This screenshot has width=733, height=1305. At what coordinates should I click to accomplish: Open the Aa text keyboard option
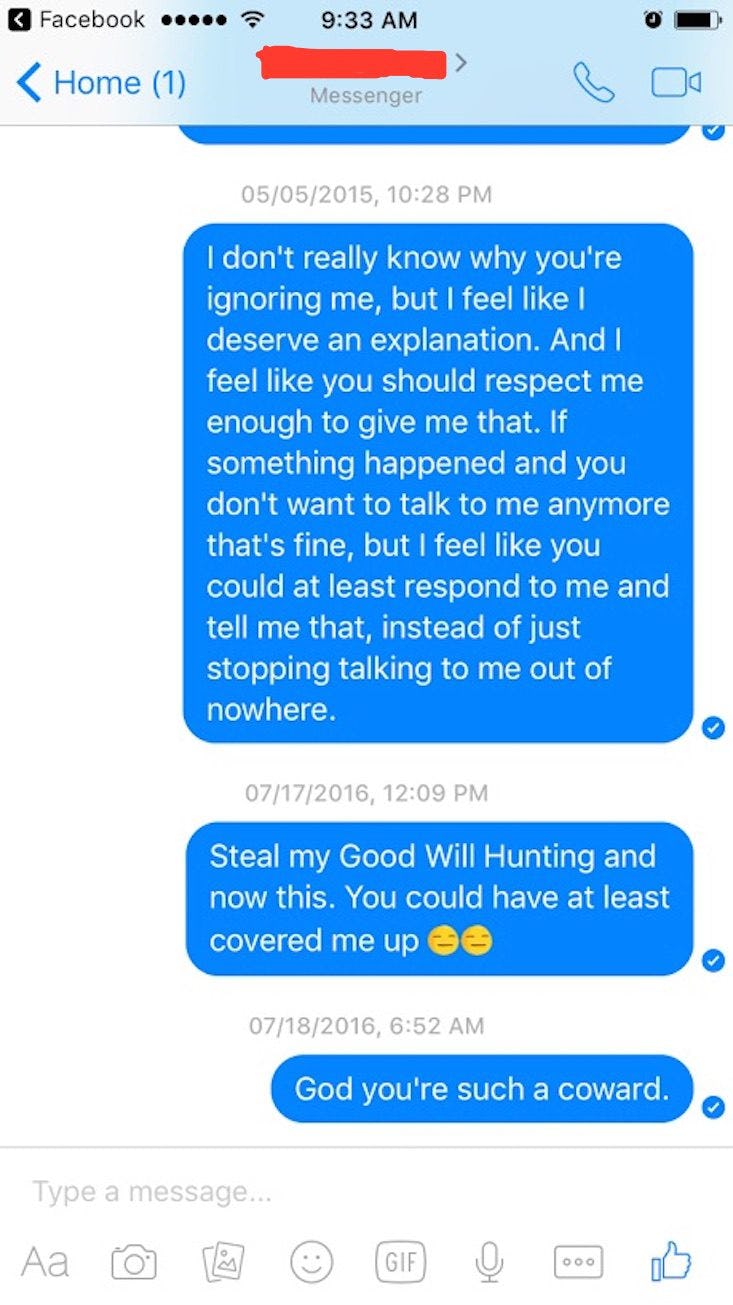[45, 1261]
